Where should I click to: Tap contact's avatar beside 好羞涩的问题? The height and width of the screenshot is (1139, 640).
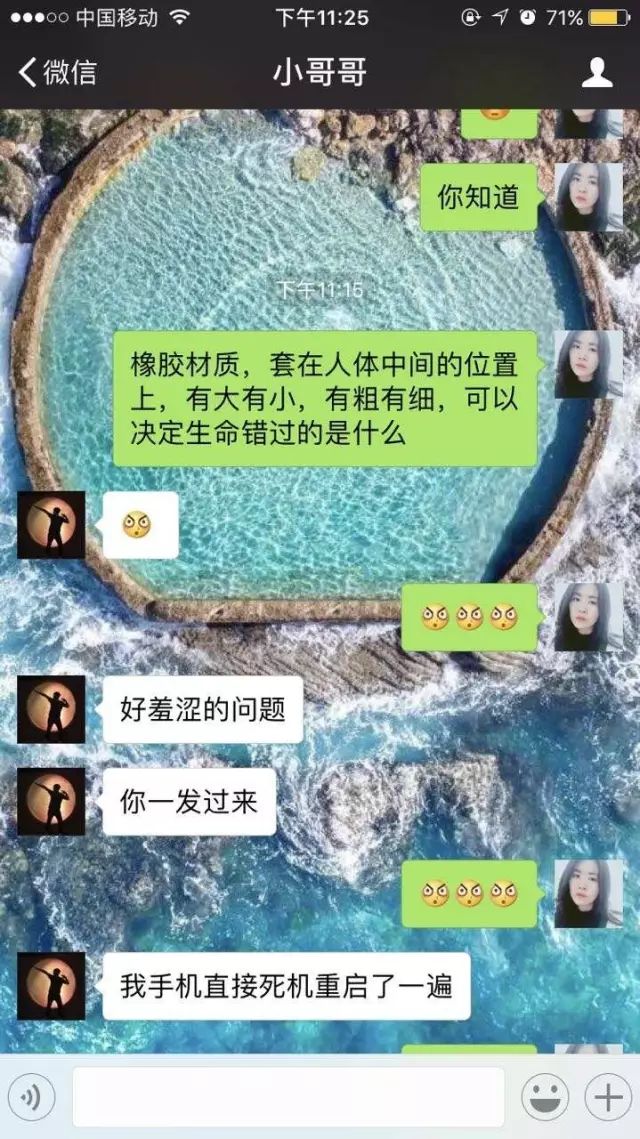[51, 709]
